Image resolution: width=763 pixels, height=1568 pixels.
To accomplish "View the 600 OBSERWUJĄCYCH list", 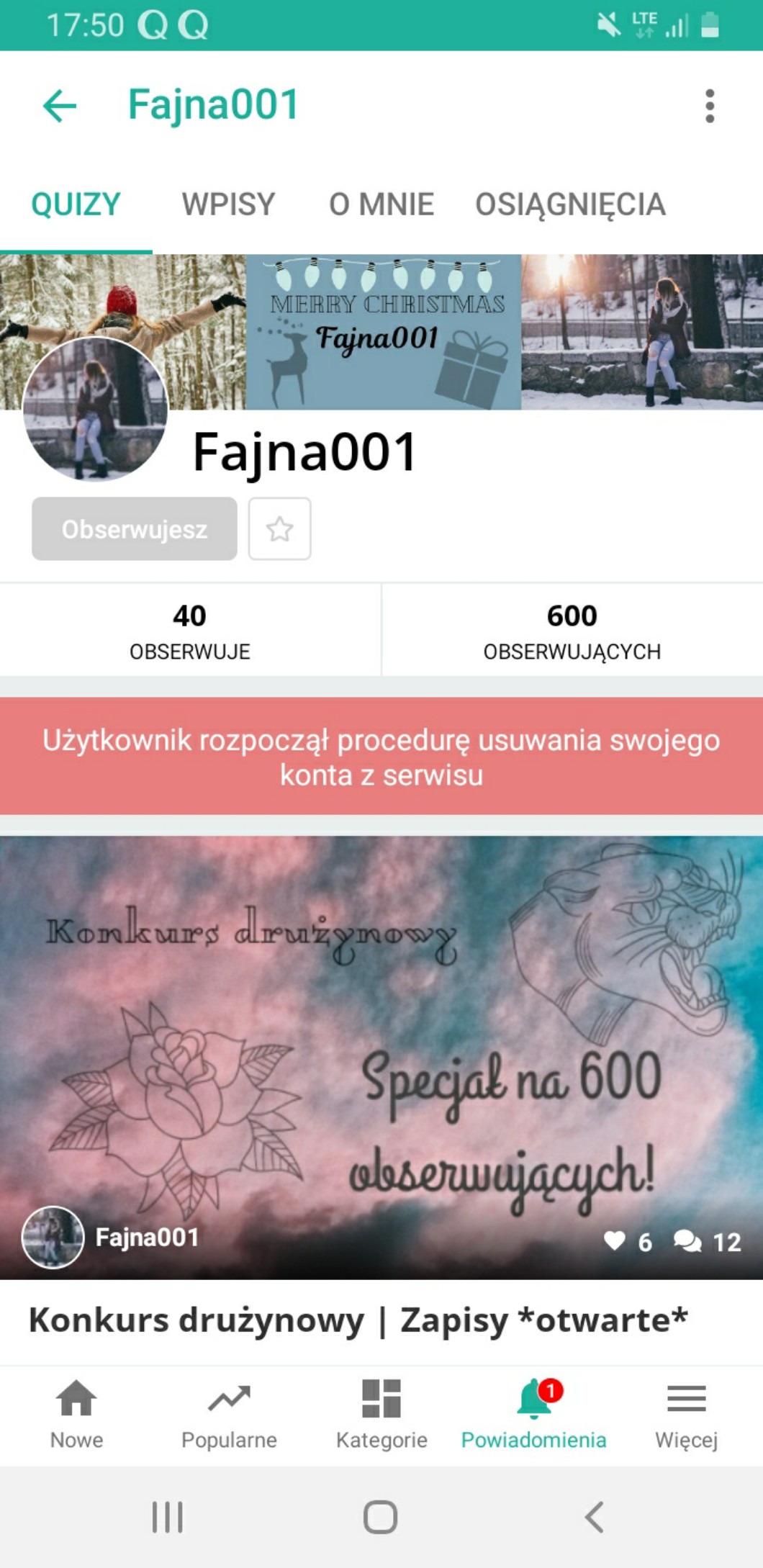I will (572, 630).
